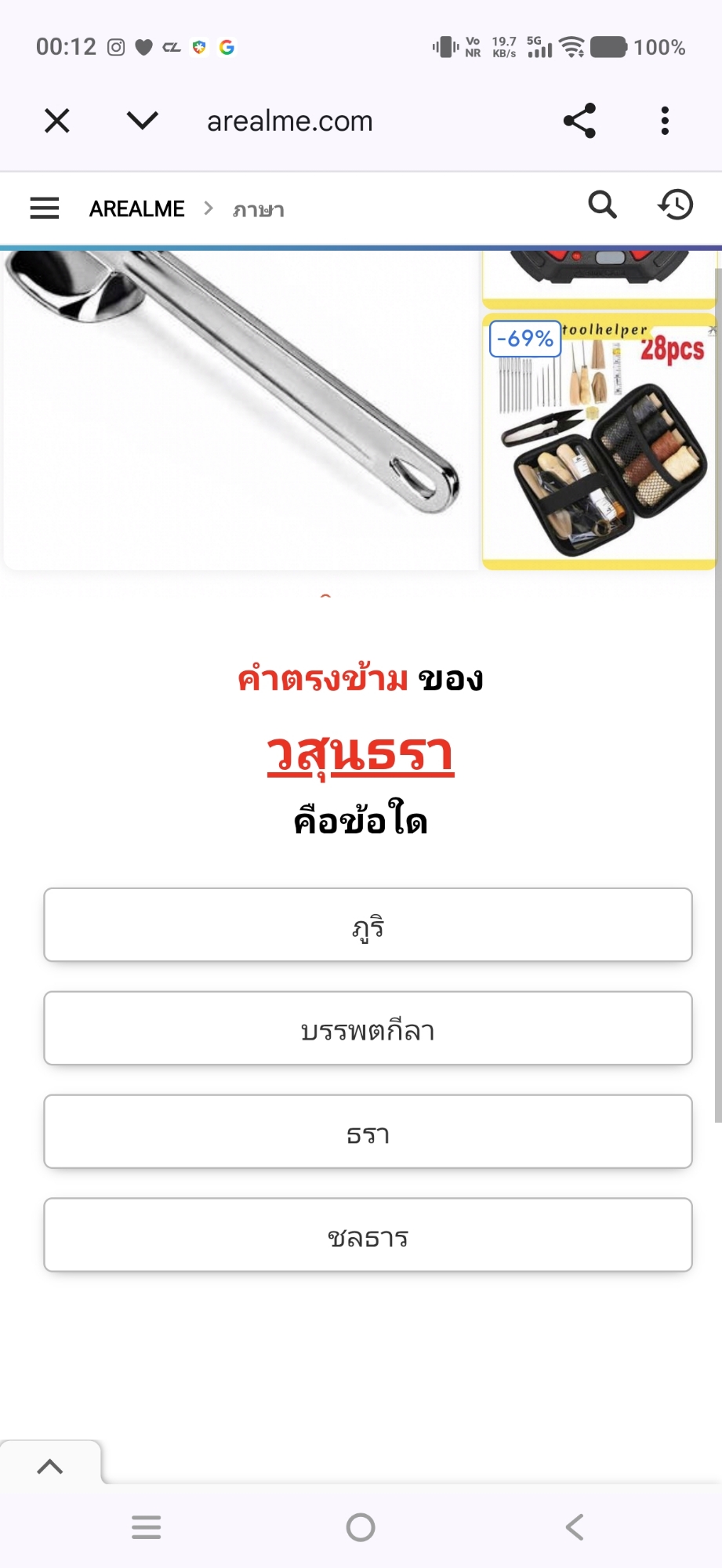
Task: Expand the browser dropdown chevron
Action: [142, 121]
